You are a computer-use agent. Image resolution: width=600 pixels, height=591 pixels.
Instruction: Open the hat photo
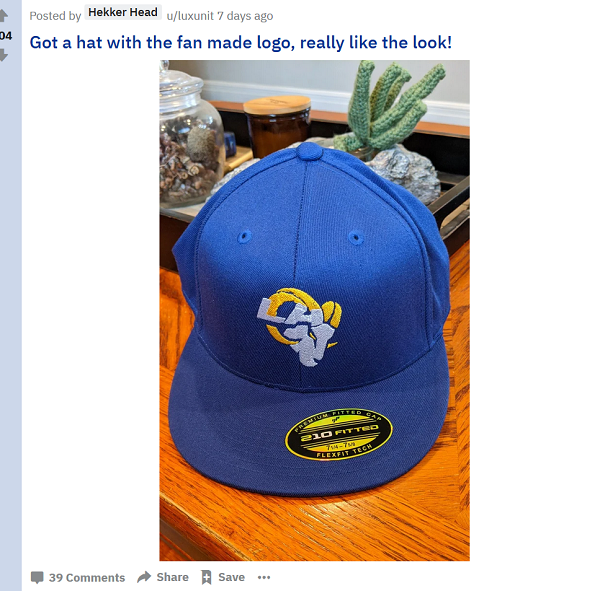tap(314, 310)
